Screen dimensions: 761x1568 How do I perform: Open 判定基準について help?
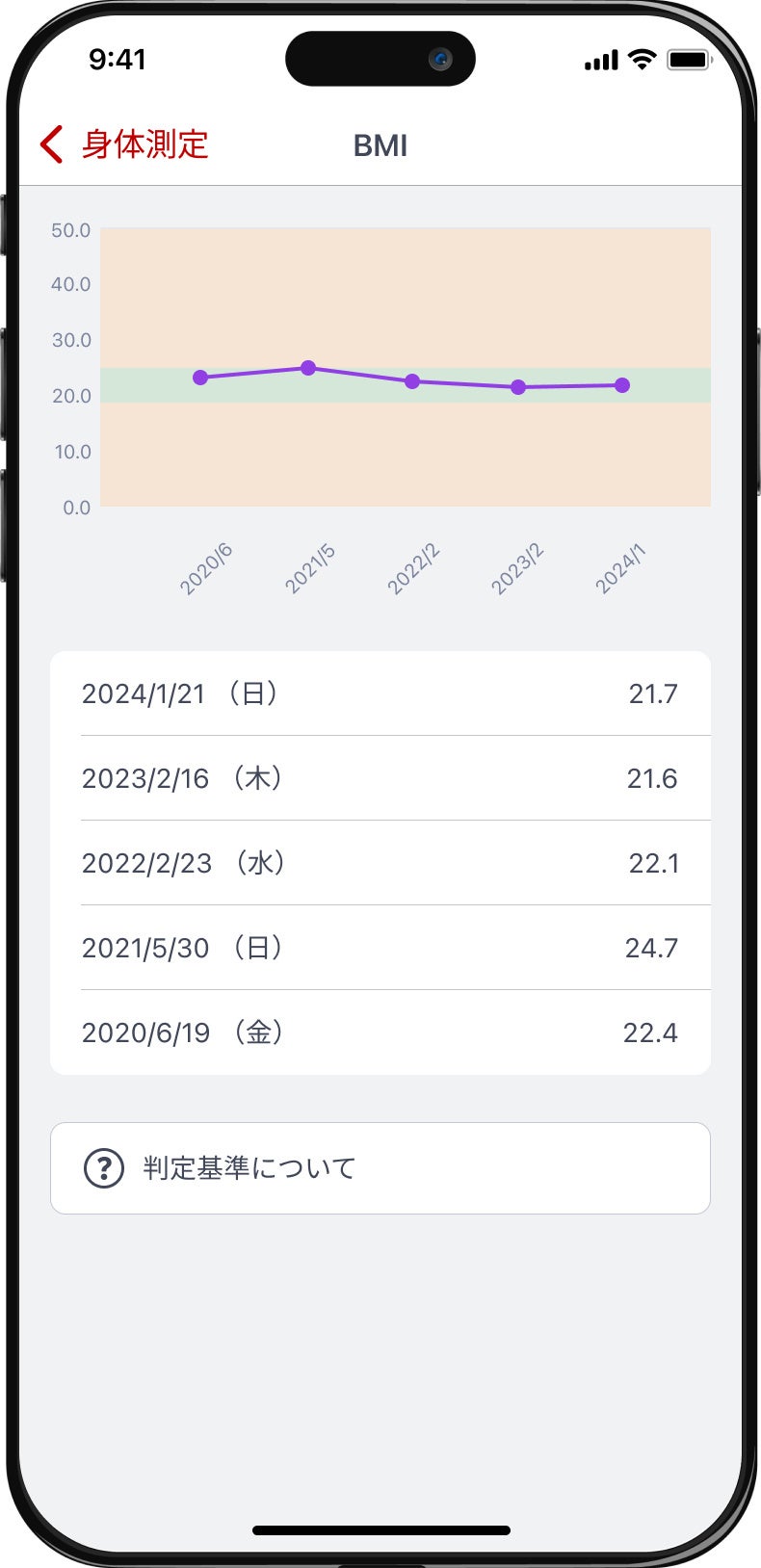(x=380, y=1167)
